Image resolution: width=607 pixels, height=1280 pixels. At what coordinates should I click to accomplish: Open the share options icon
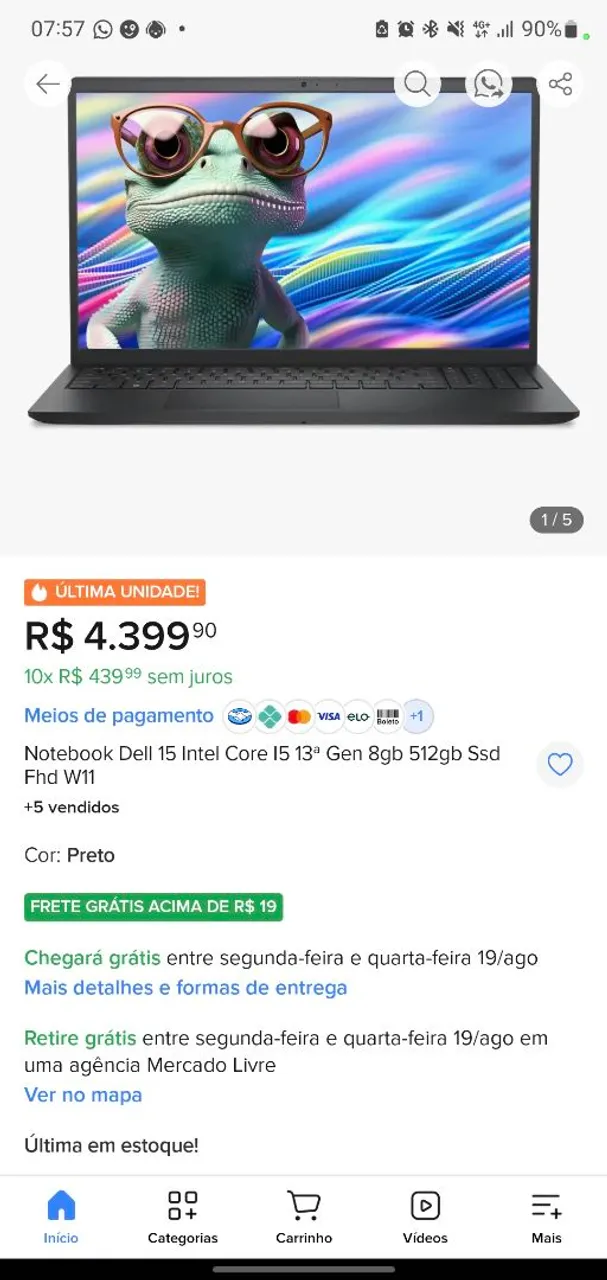(560, 84)
